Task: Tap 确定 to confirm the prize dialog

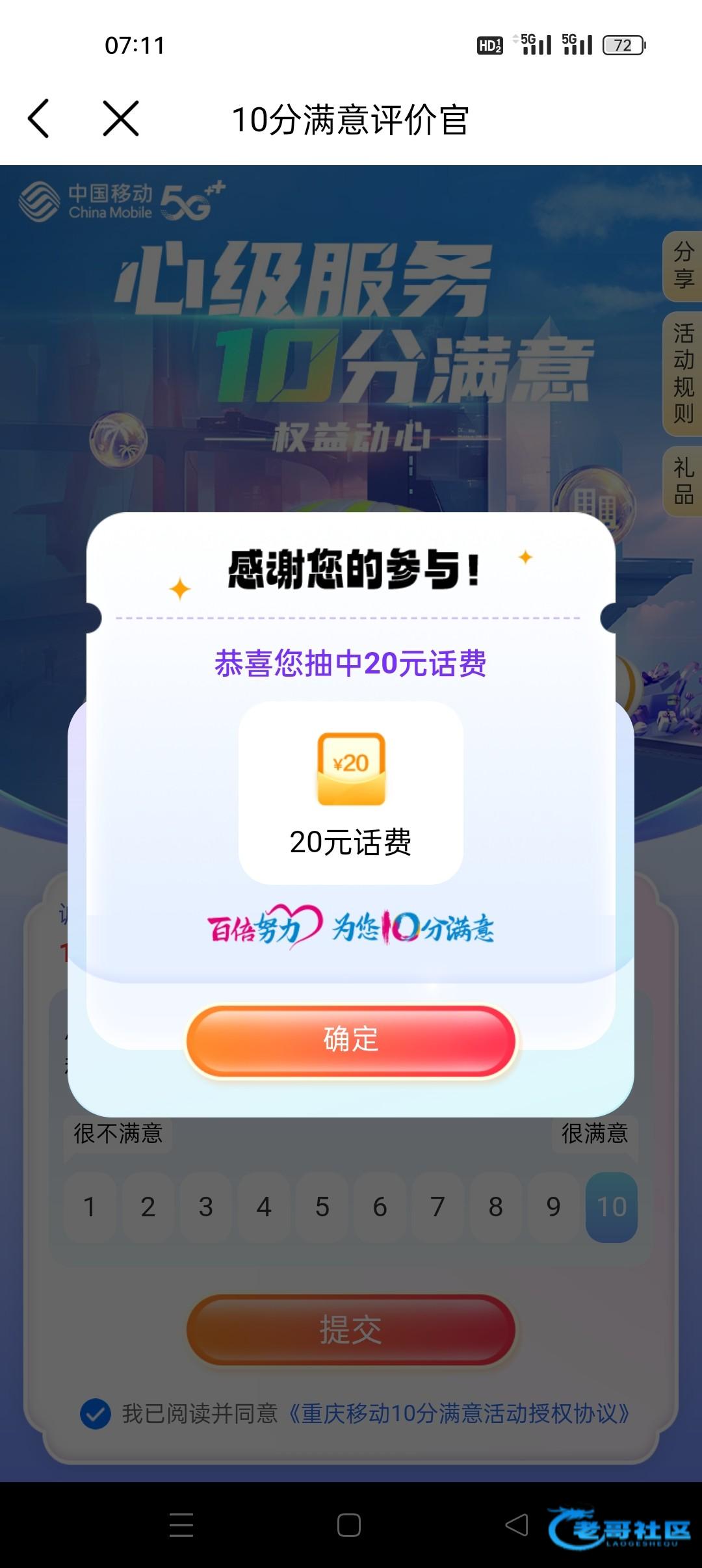Action: tap(350, 1039)
